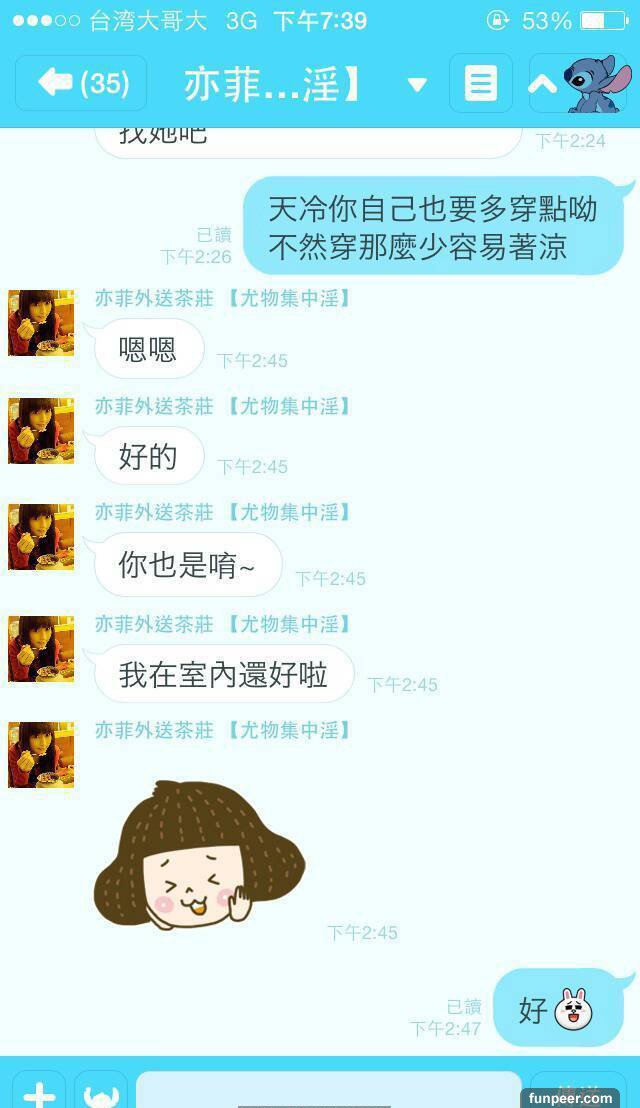
Task: Expand the chat title dropdown arrow
Action: pyautogui.click(x=417, y=85)
